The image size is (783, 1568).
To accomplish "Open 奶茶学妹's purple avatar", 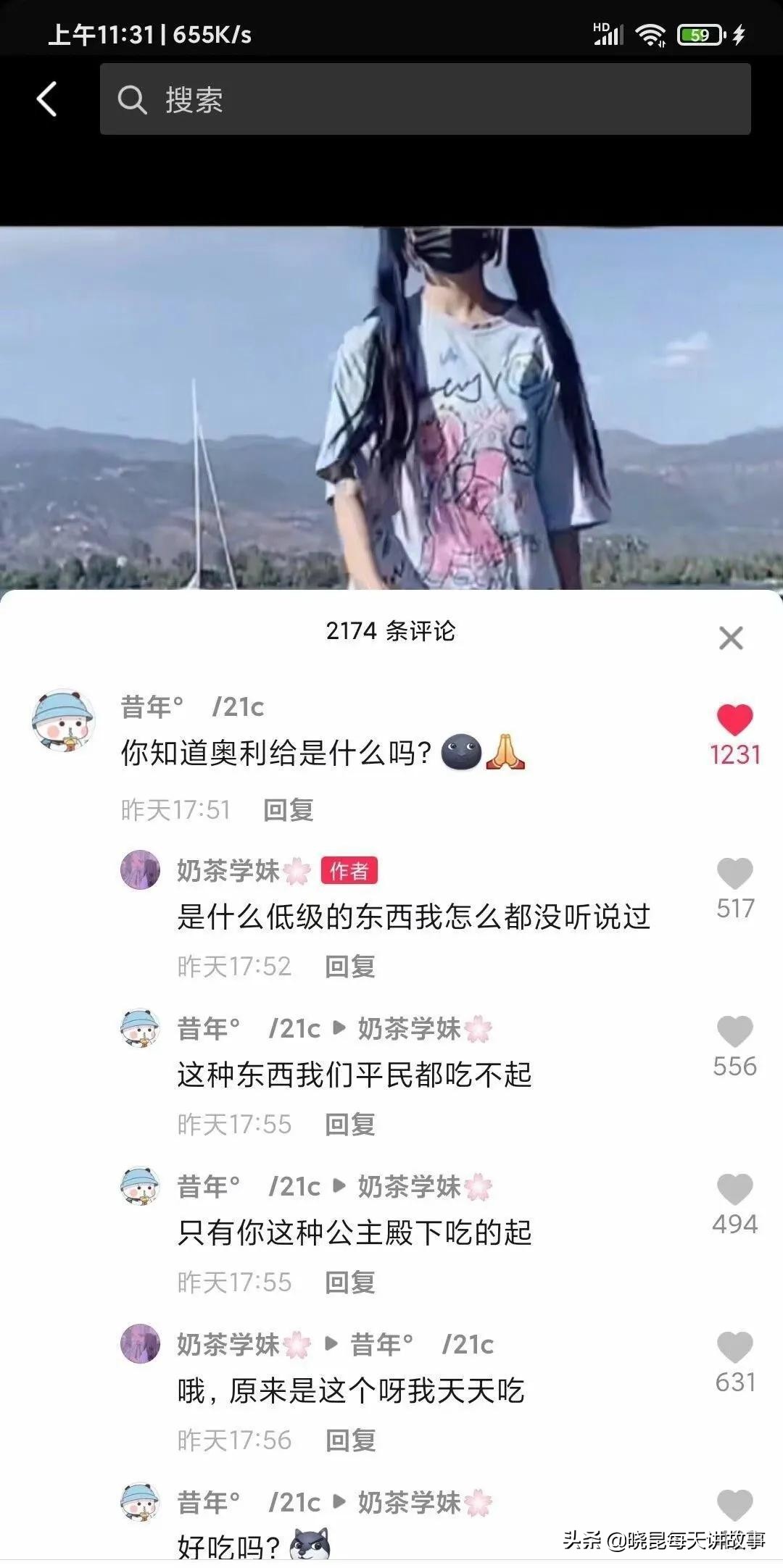I will 141,870.
